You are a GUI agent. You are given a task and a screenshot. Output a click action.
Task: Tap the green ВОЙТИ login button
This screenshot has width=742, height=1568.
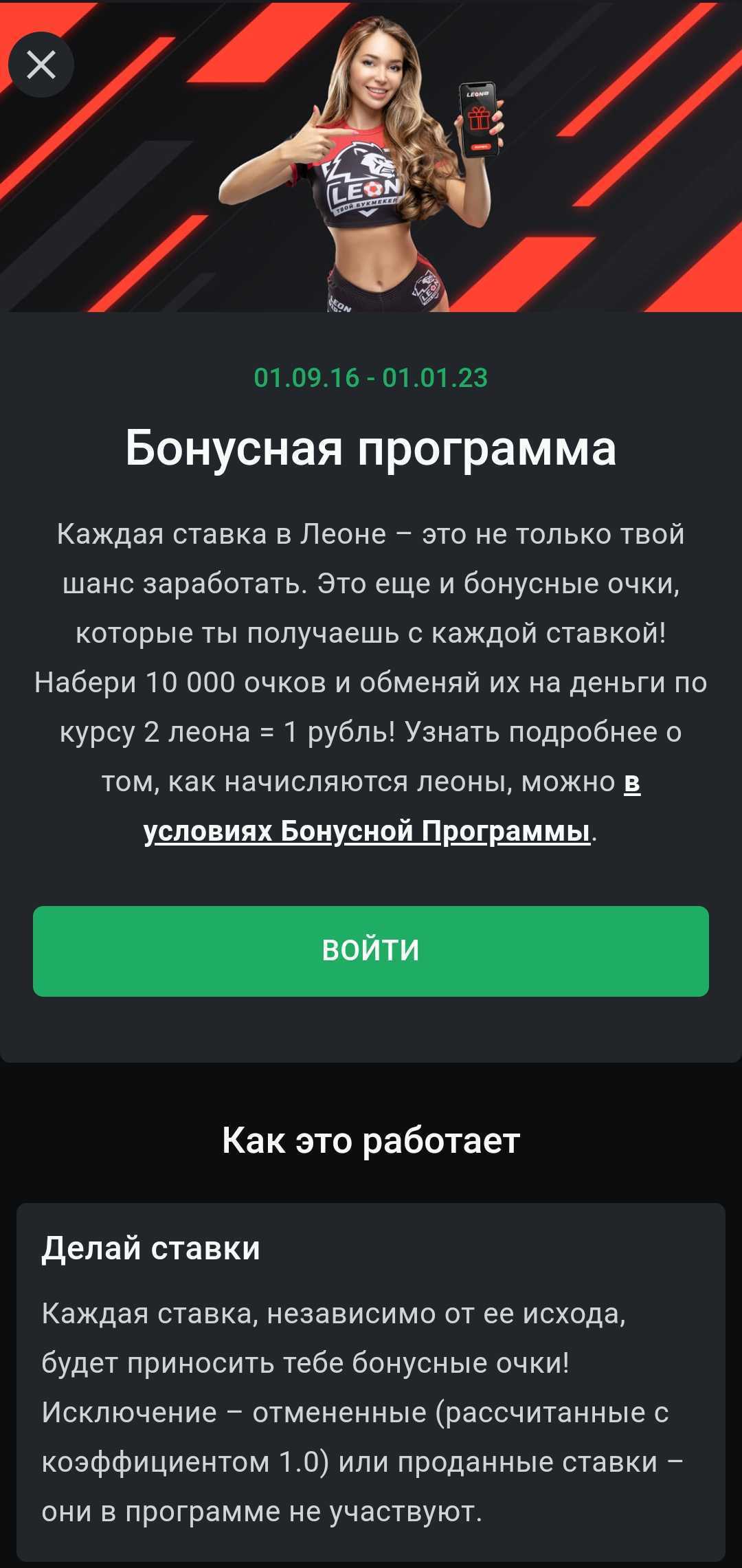[x=371, y=951]
